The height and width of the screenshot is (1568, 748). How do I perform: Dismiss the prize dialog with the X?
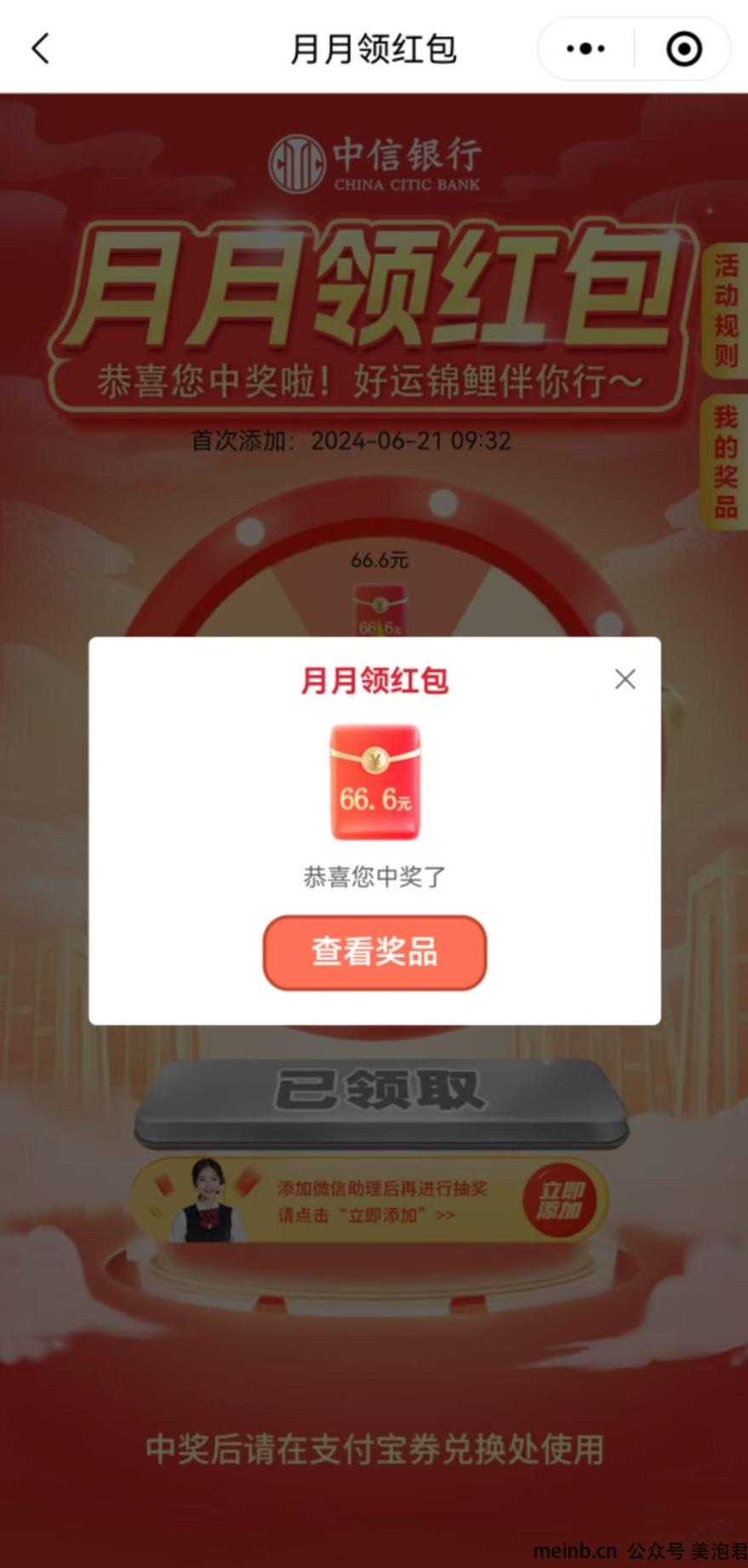click(x=625, y=679)
